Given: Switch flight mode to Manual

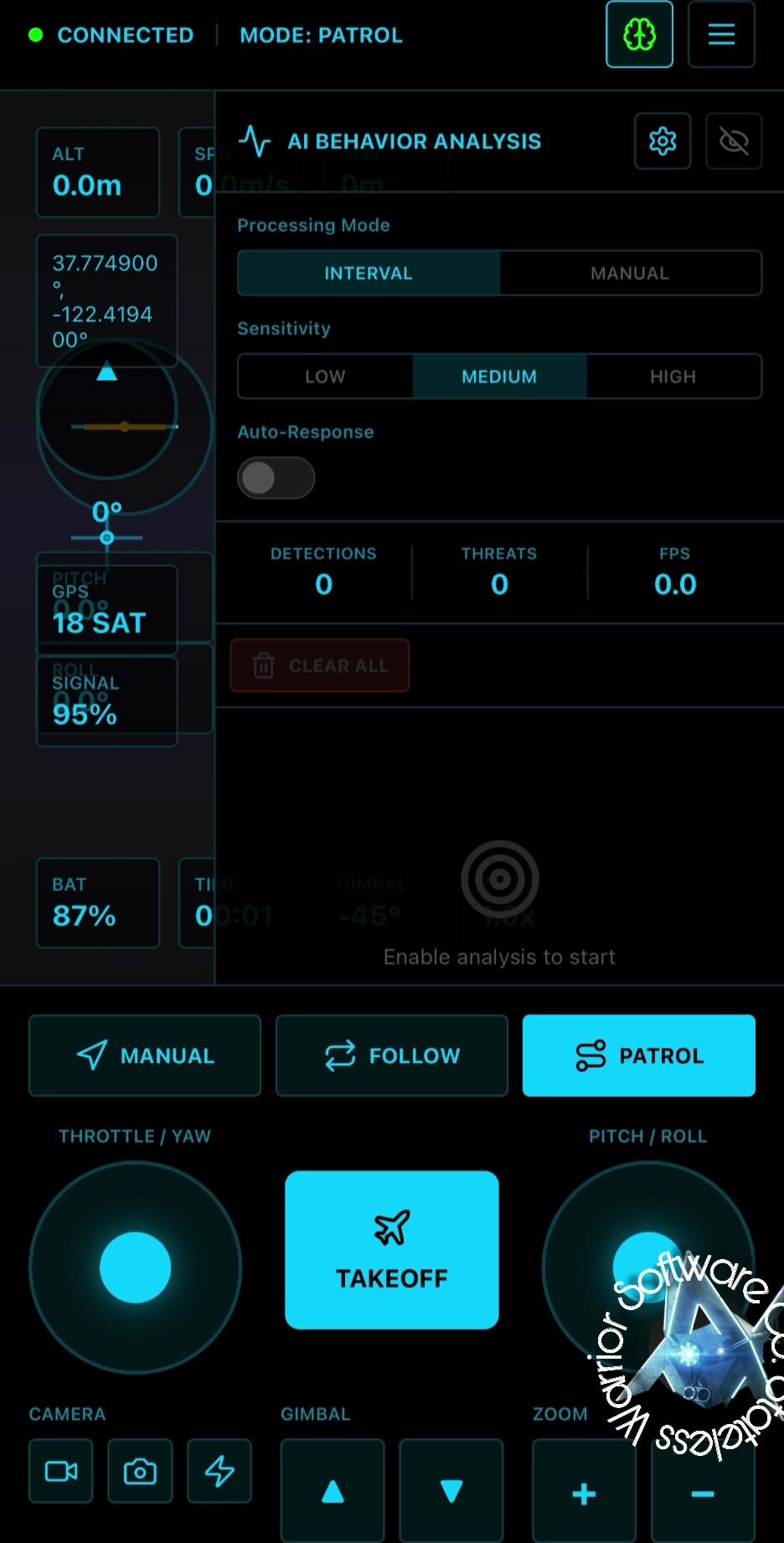Looking at the screenshot, I should tap(145, 1055).
